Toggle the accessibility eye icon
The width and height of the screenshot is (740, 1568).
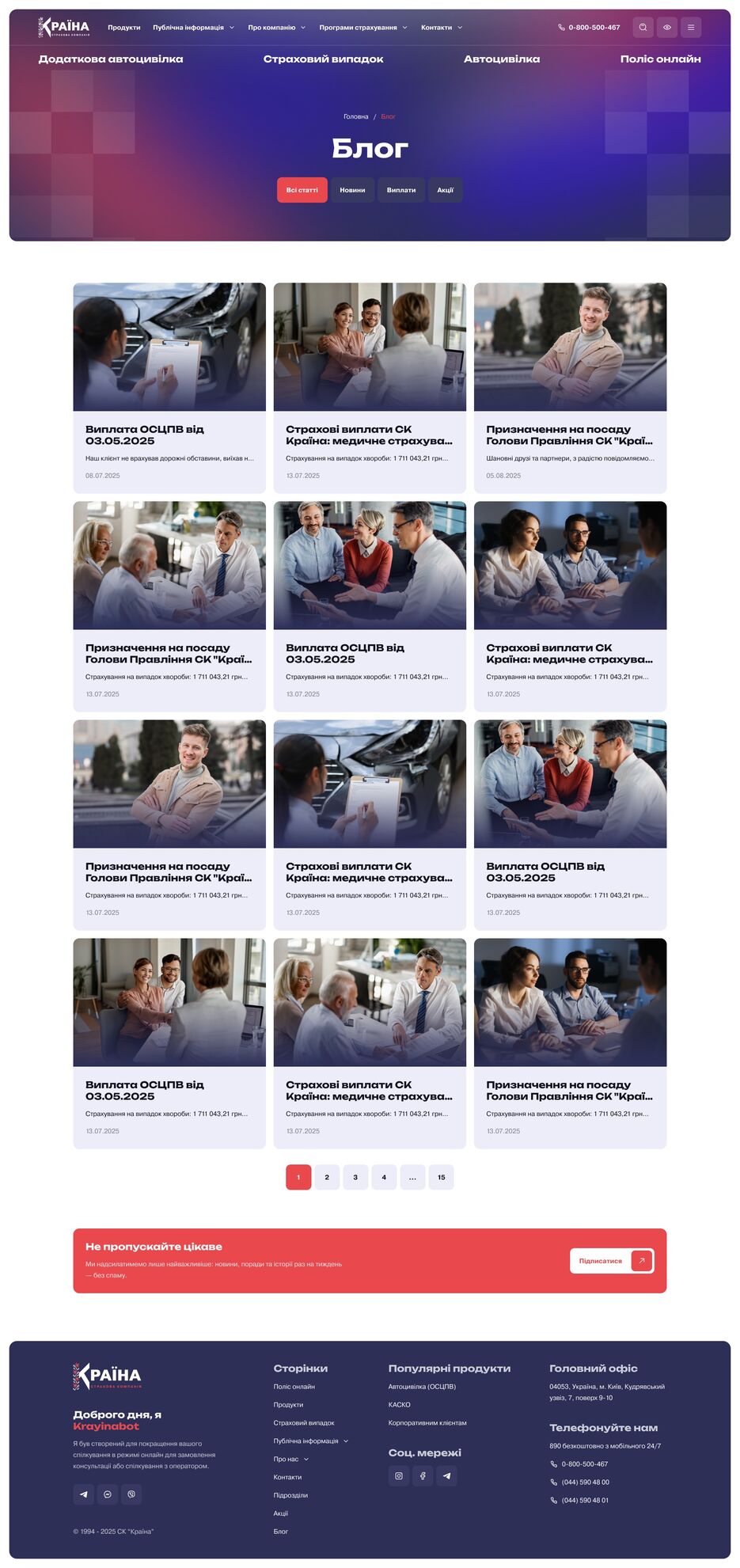(666, 28)
